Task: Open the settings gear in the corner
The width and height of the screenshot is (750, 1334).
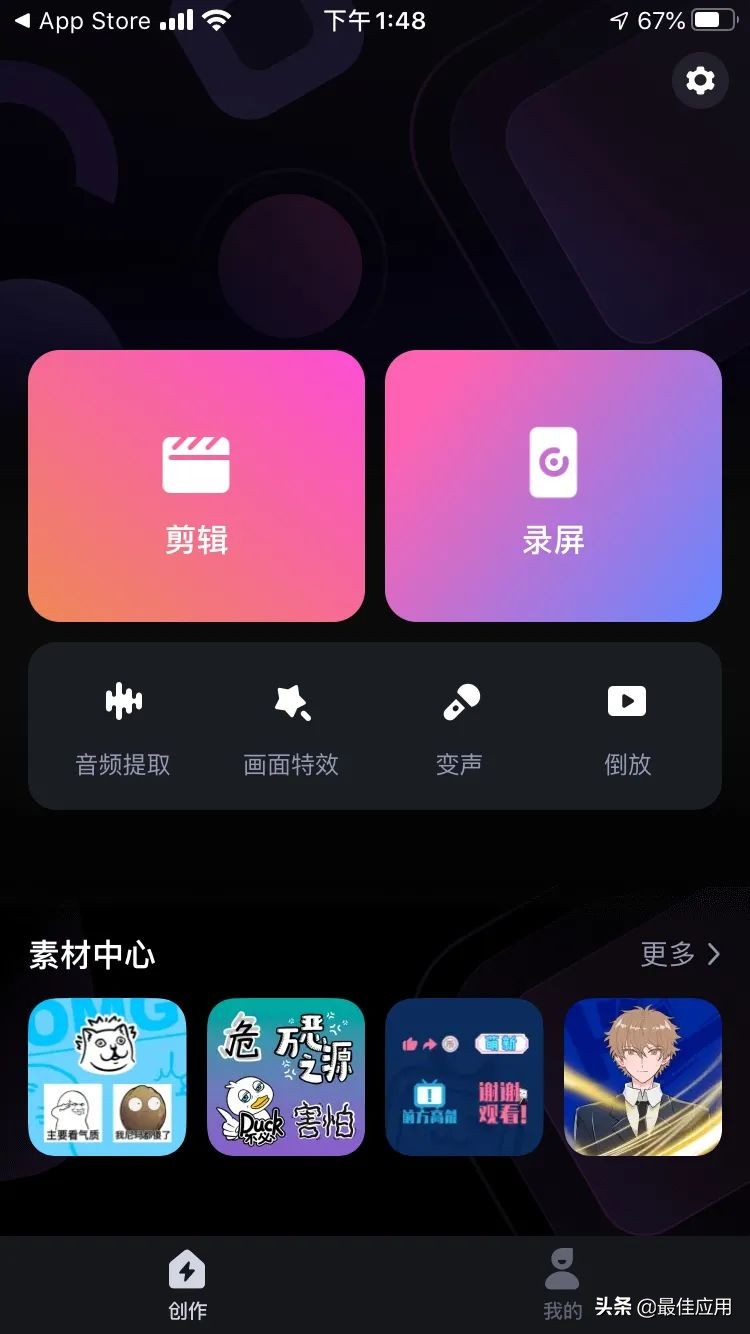Action: tap(699, 81)
